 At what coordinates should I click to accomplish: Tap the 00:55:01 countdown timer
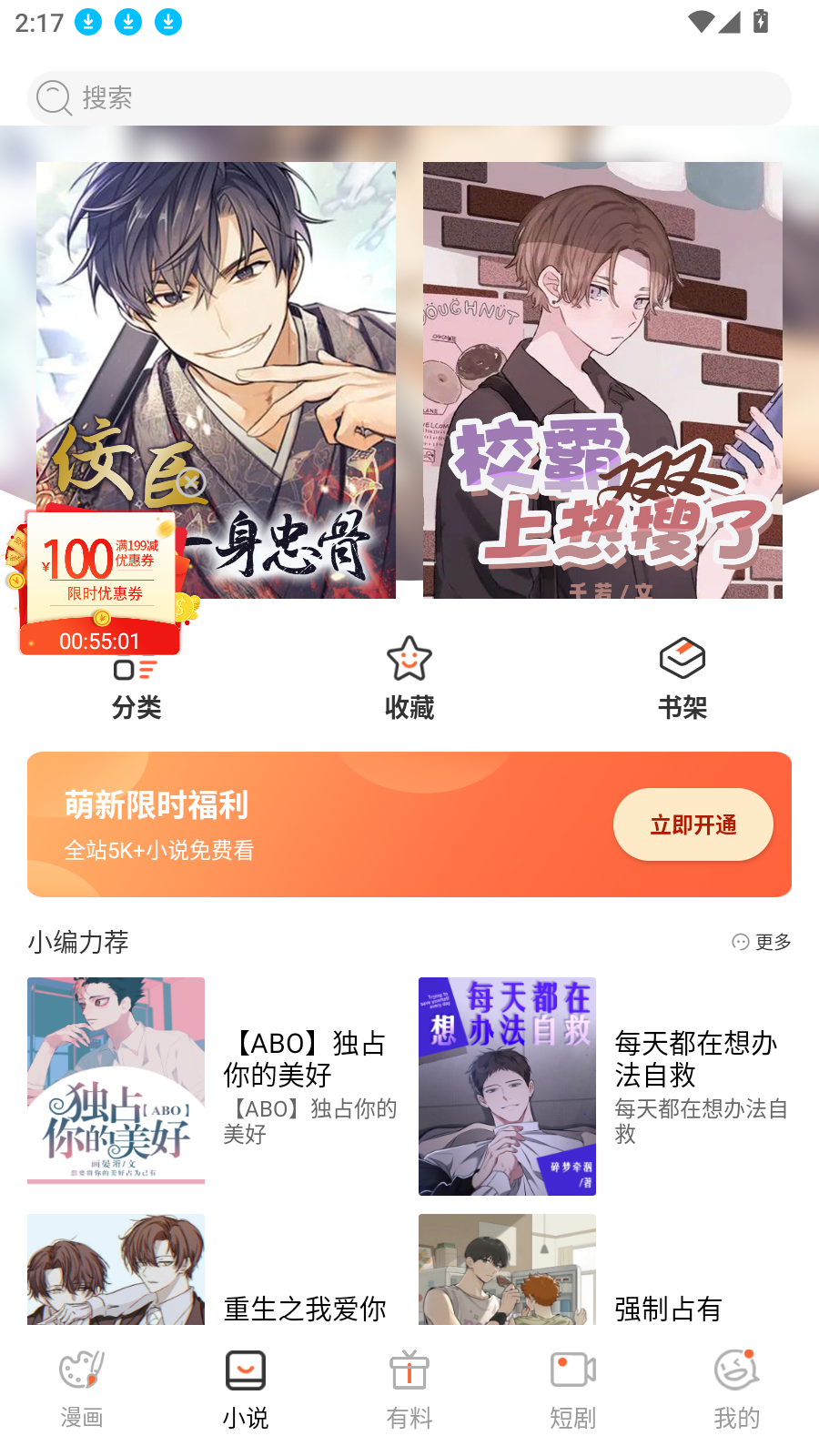97,640
